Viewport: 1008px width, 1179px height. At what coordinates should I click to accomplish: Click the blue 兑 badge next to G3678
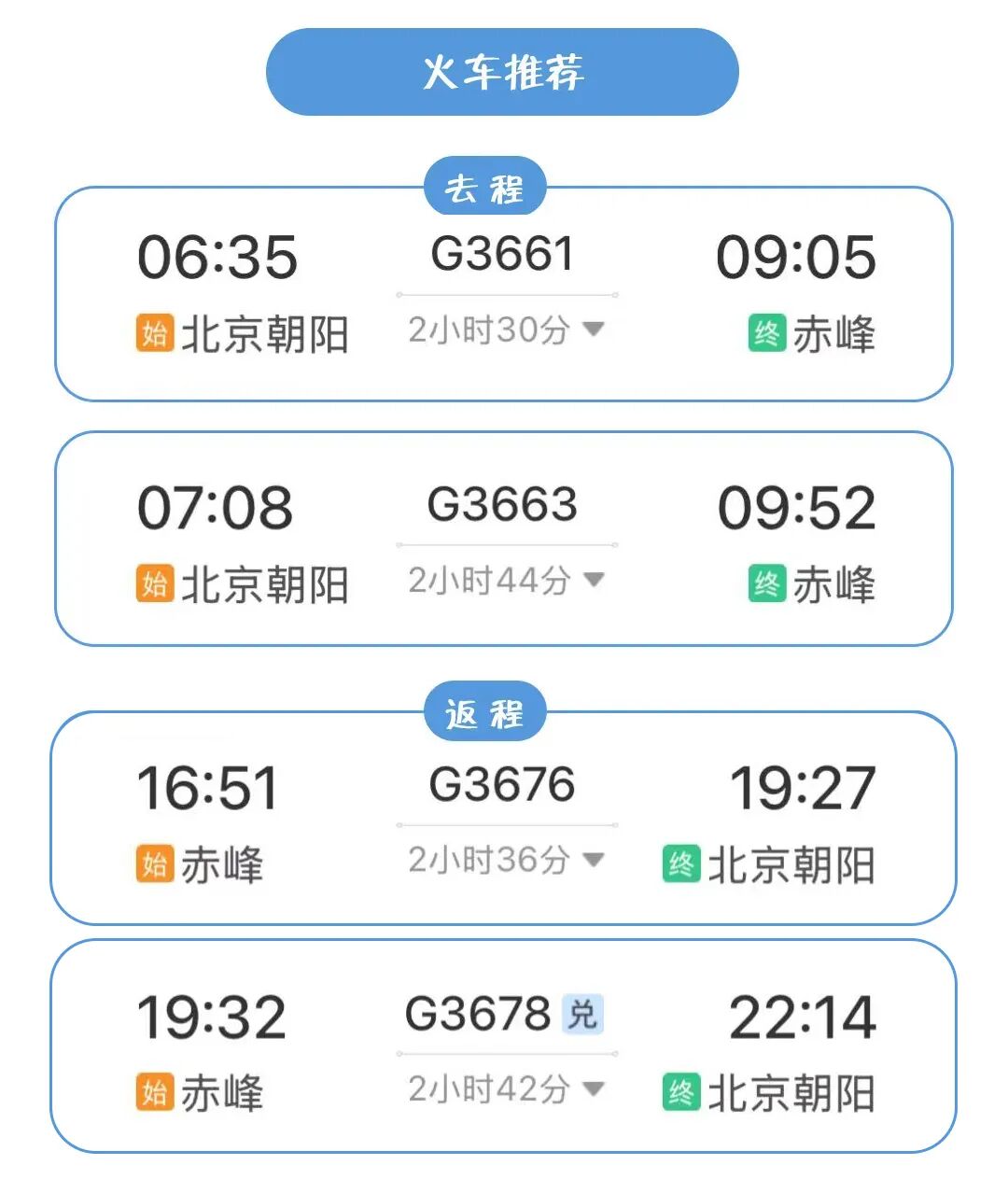tap(583, 1016)
